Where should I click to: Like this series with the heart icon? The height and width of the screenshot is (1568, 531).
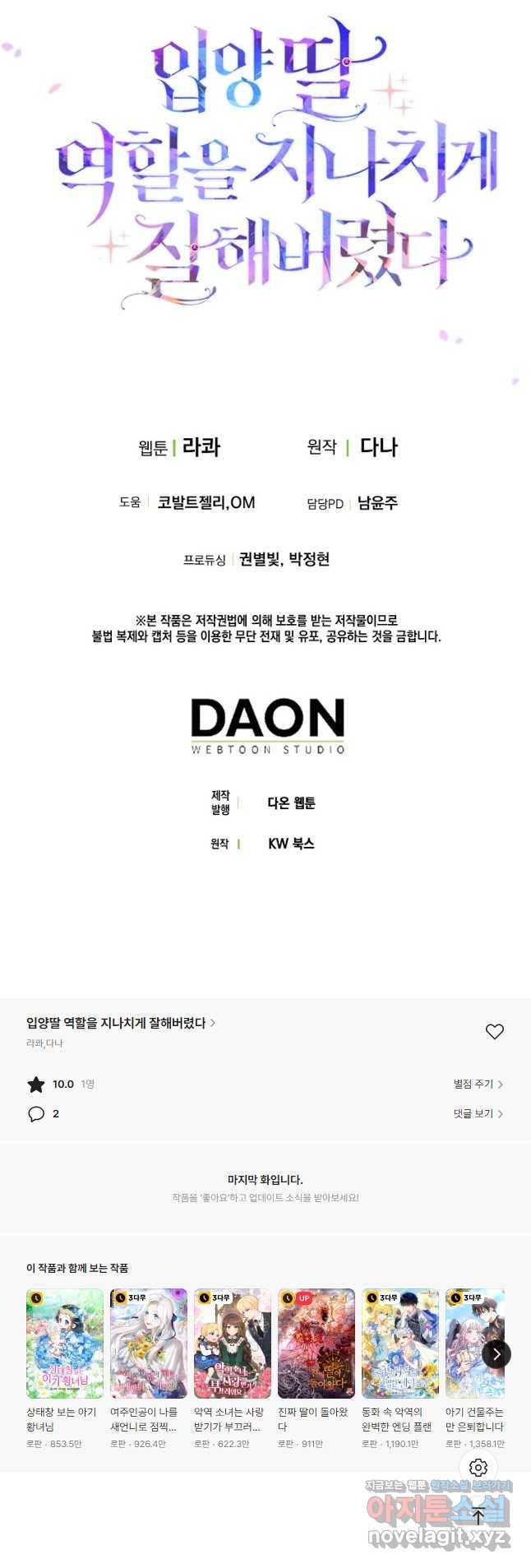(x=494, y=1031)
